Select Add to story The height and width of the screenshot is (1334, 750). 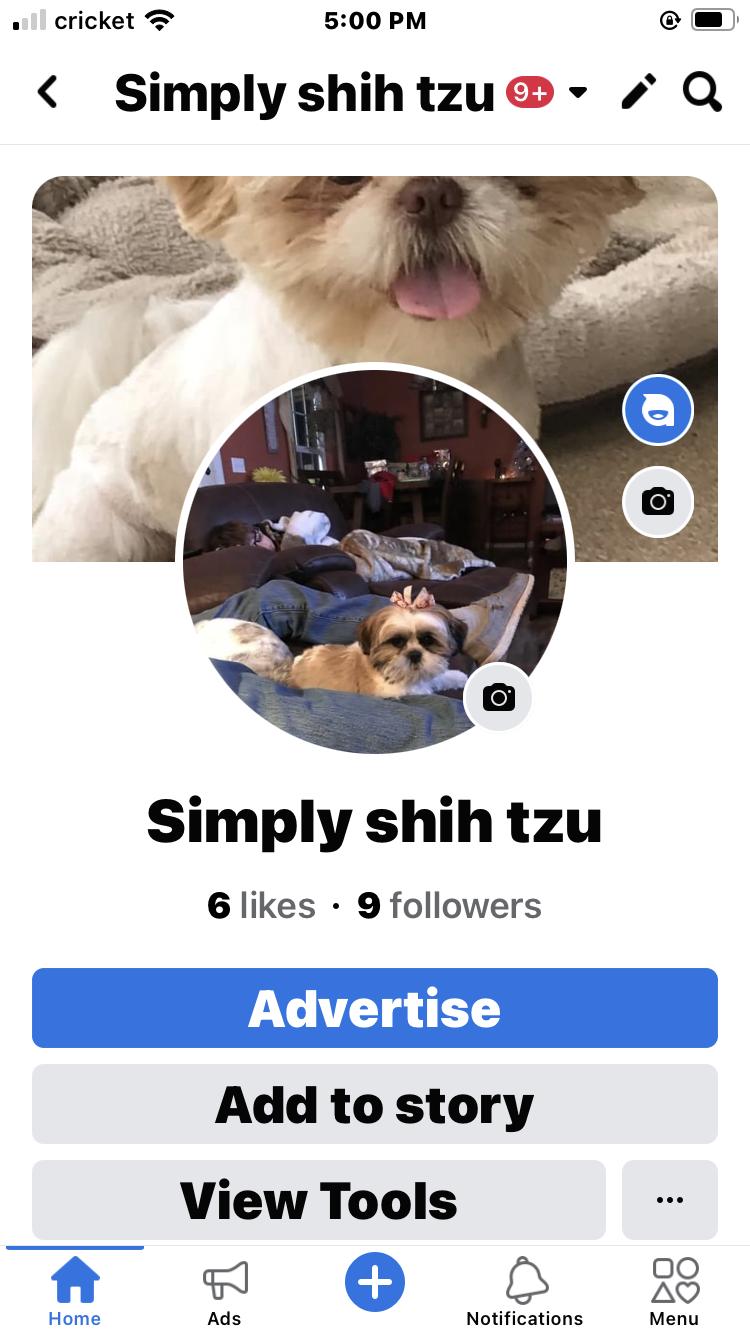pyautogui.click(x=375, y=1104)
